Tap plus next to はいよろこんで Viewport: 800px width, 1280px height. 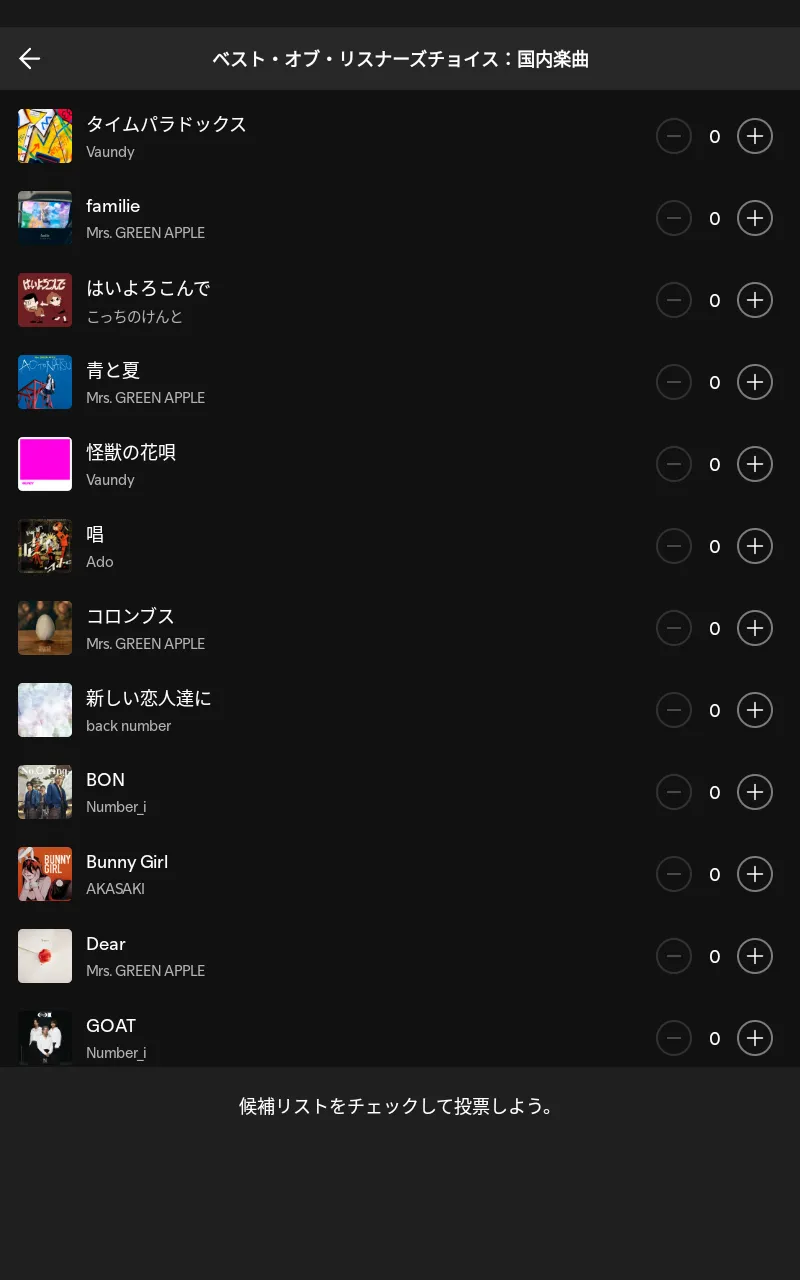[755, 300]
